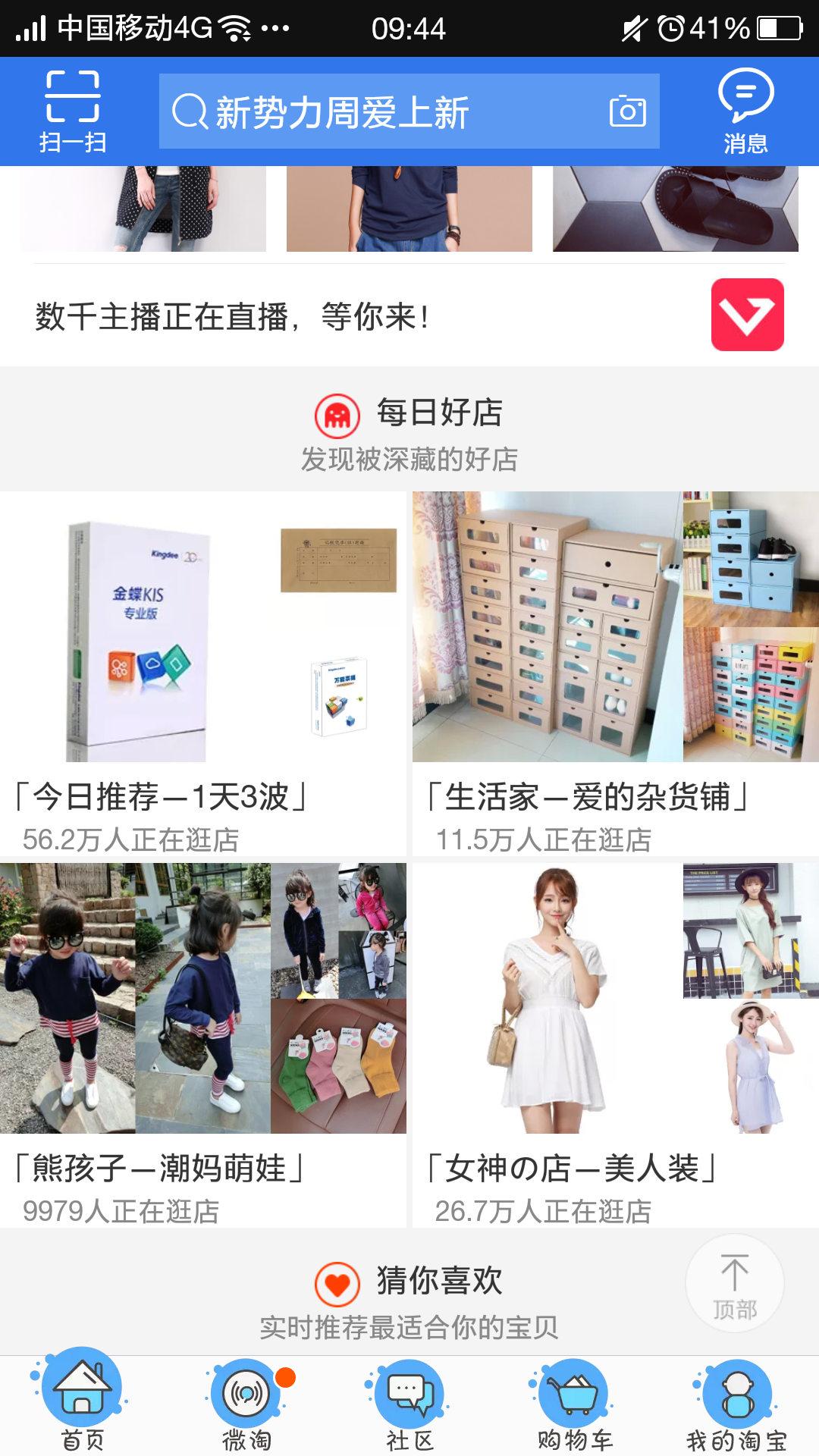Open the 购物车 shopping cart tab

575,1403
